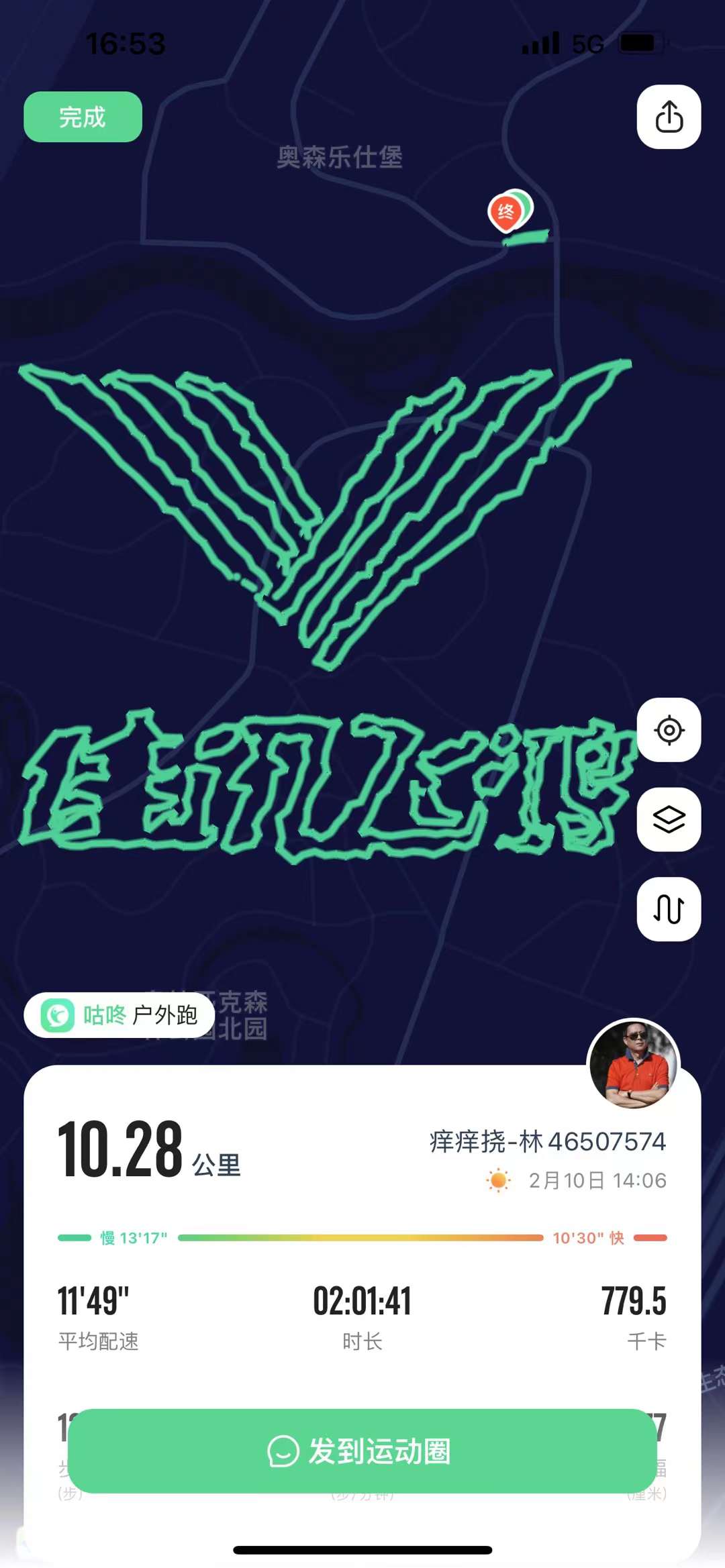Recenter map with the location icon
Screen dimensions: 725x1568
[x=669, y=730]
